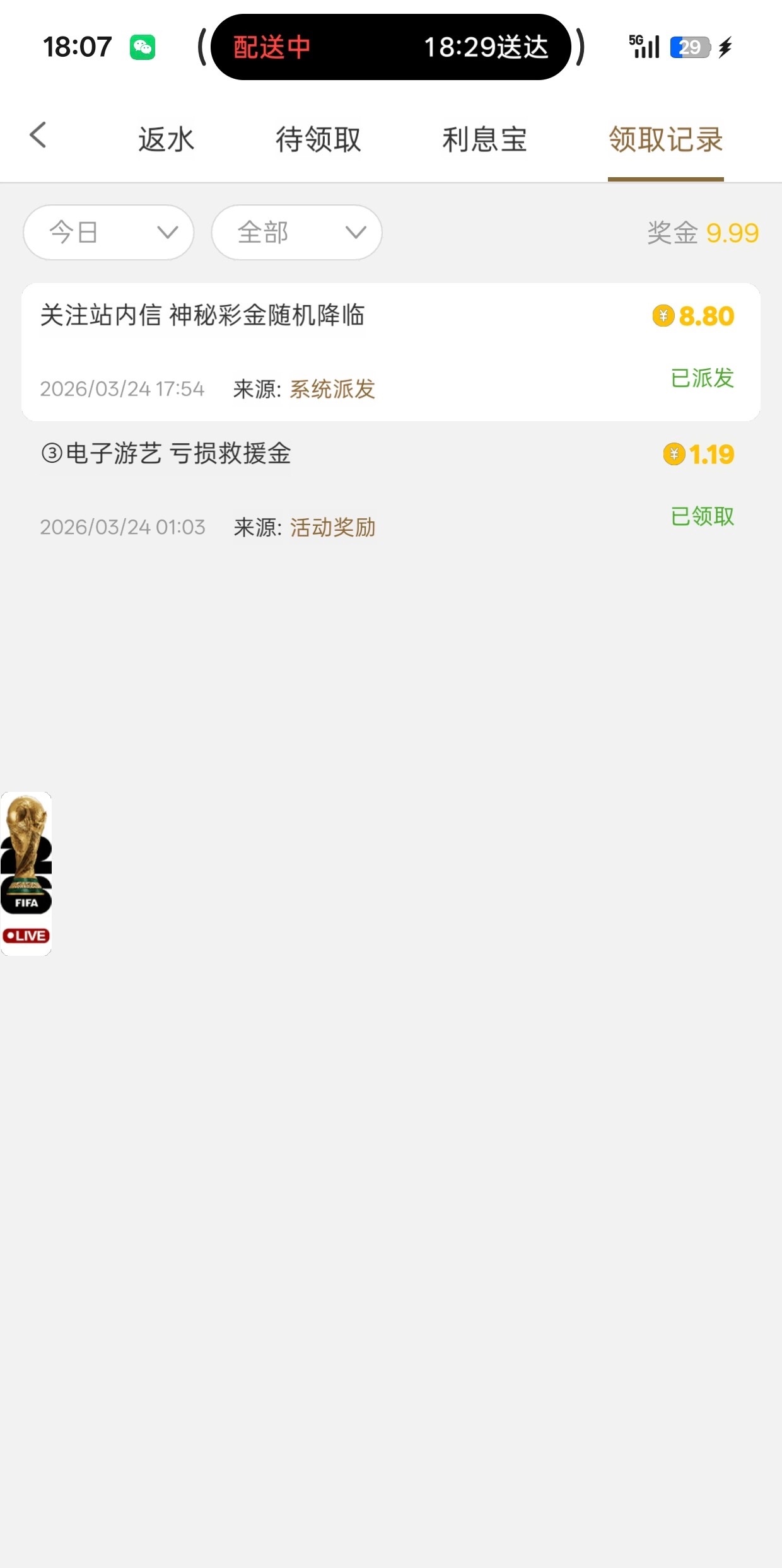Open the 利息宝 tab
This screenshot has width=782, height=1568.
[484, 139]
